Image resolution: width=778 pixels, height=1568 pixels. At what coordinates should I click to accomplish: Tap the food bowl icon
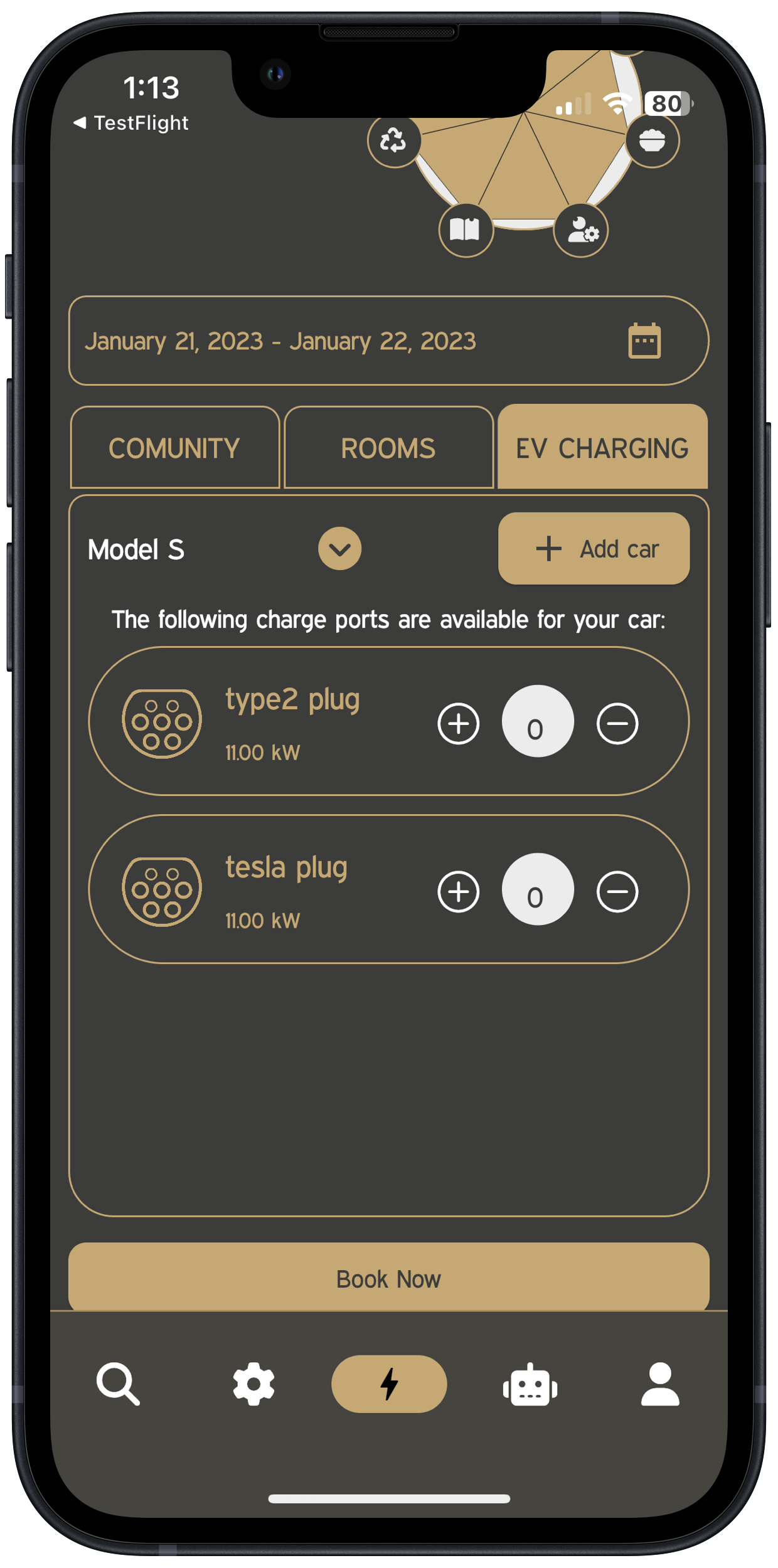click(652, 140)
